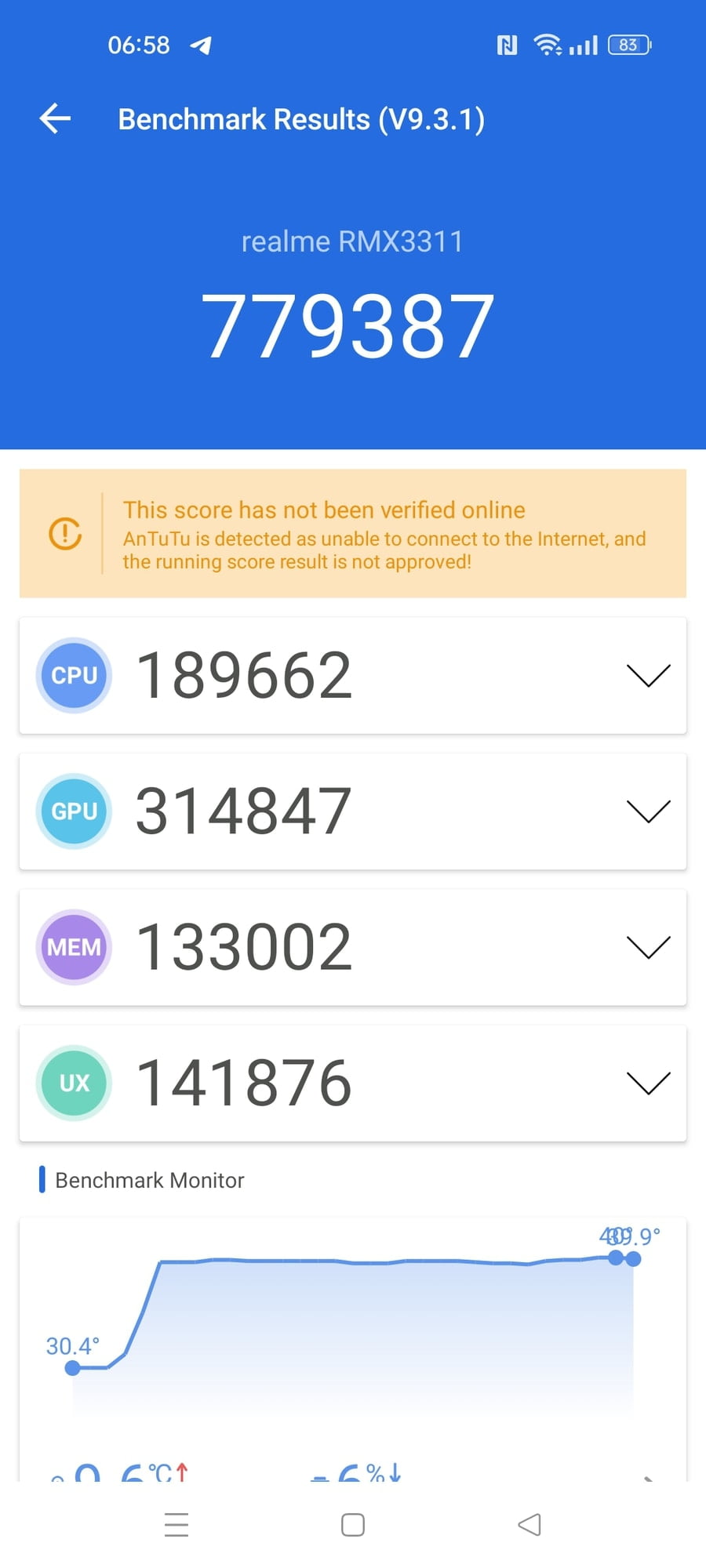706x1568 pixels.
Task: Go back from Benchmark Results
Action: tap(55, 119)
